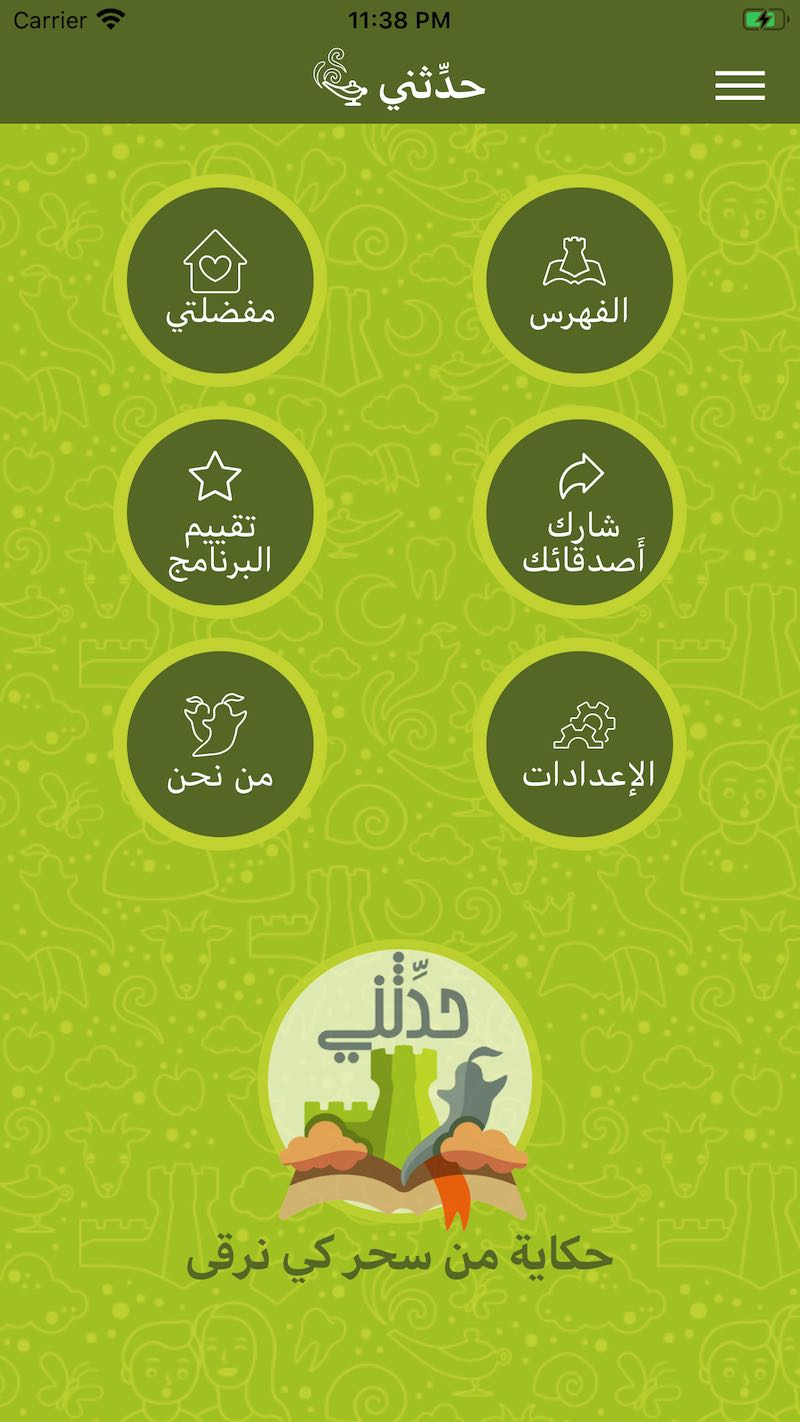Open الفهرس (index) section
The height and width of the screenshot is (1422, 800).
point(579,281)
